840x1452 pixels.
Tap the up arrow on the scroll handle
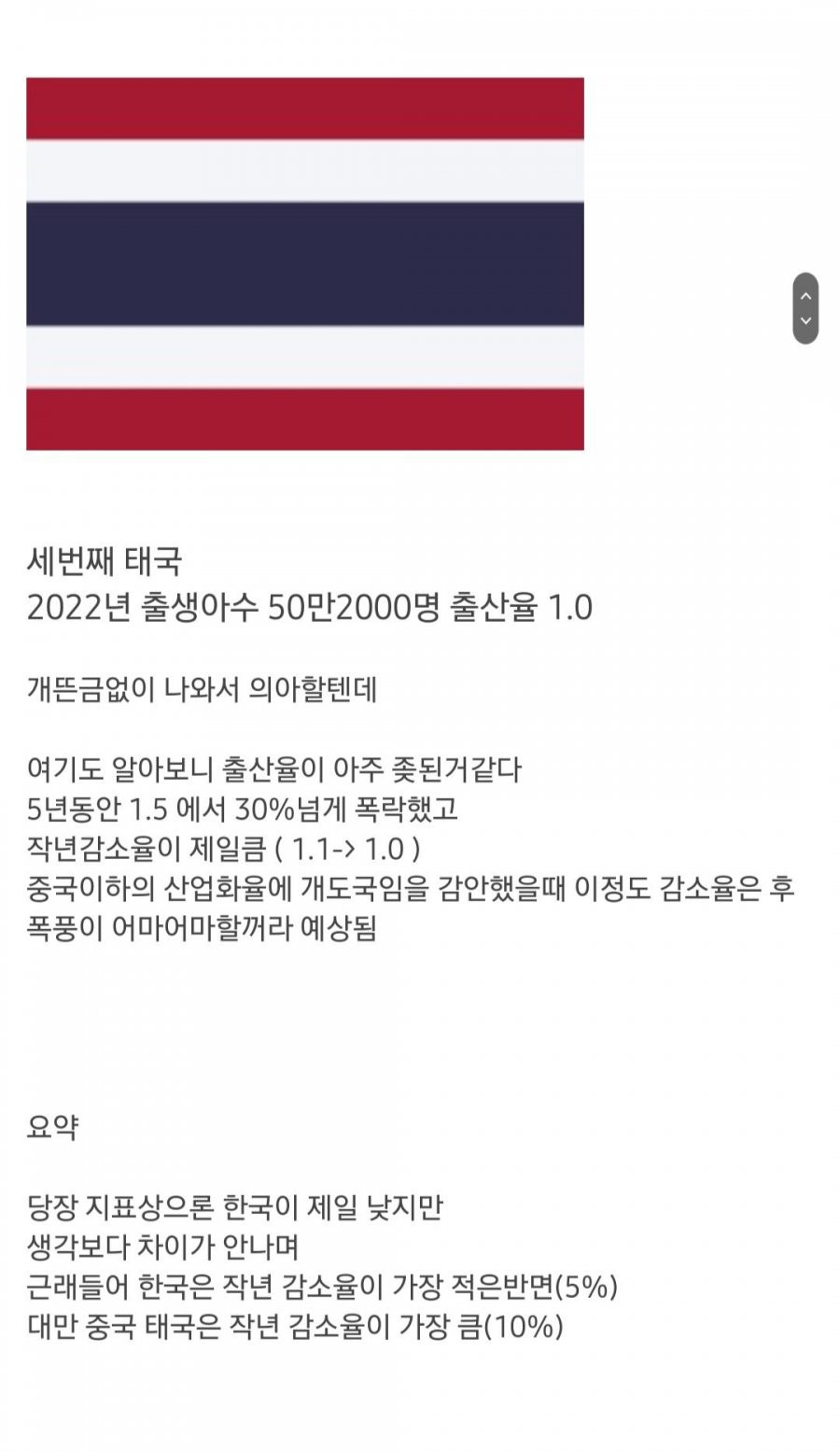tap(805, 296)
